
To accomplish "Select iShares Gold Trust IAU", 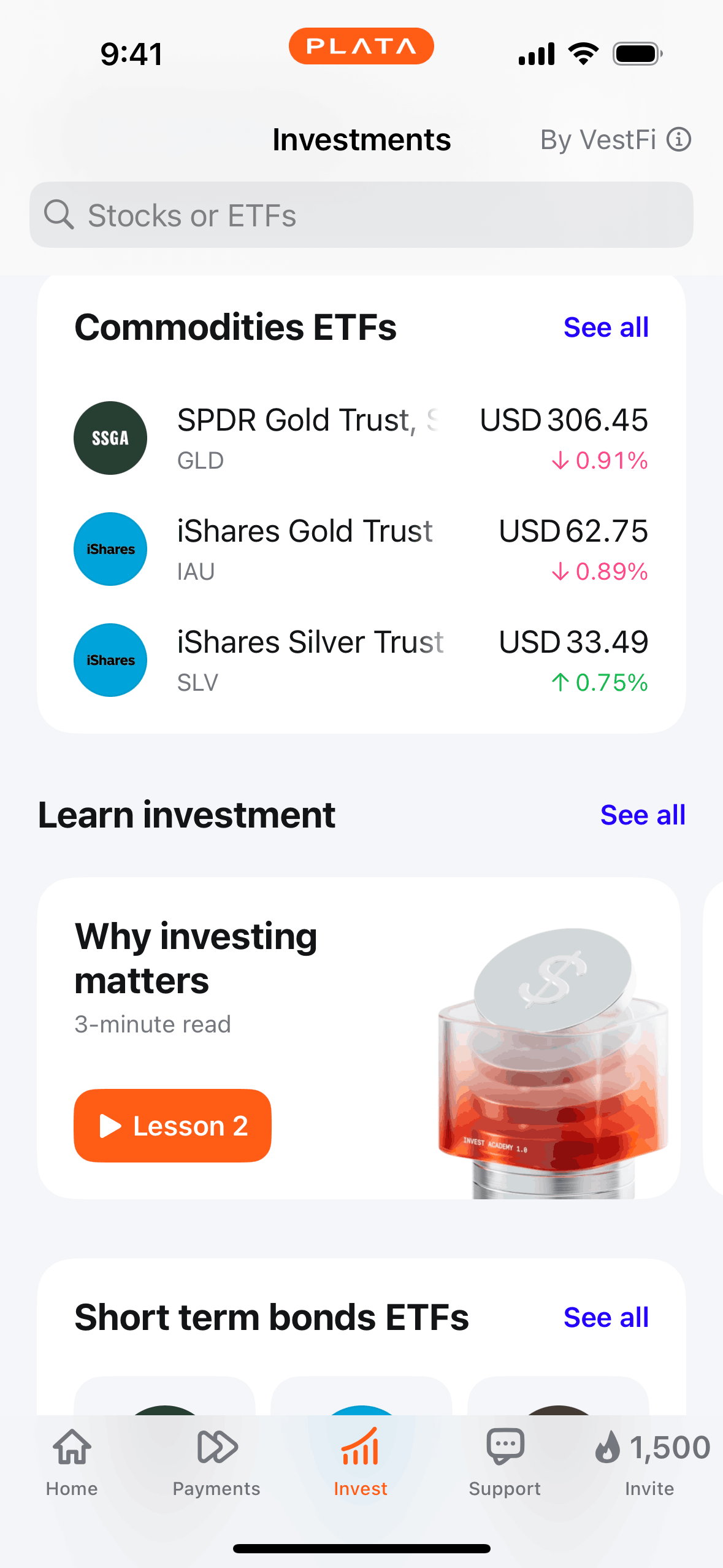I will point(361,549).
